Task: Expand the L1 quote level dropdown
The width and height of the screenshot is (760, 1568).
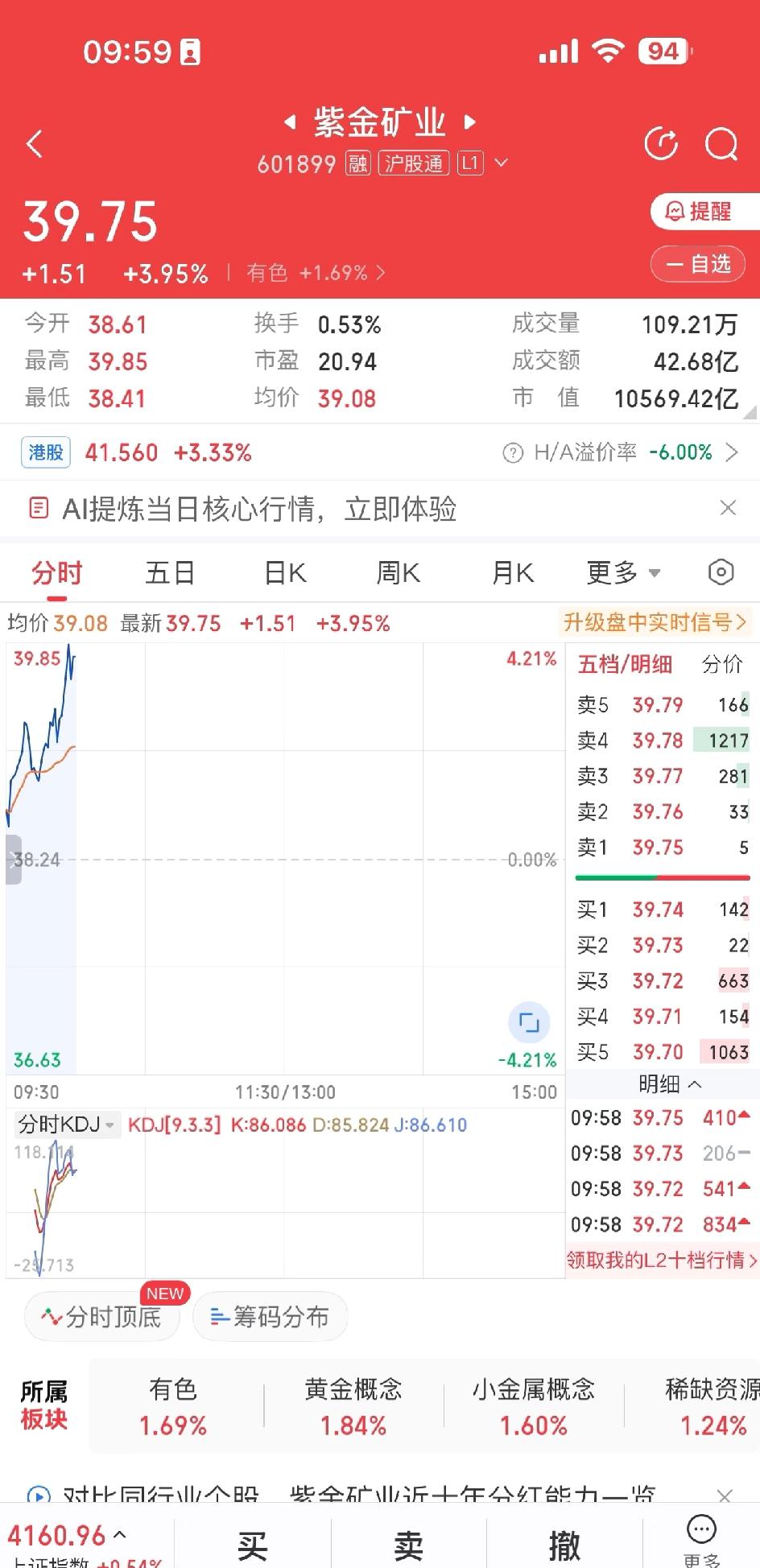Action: pos(483,163)
